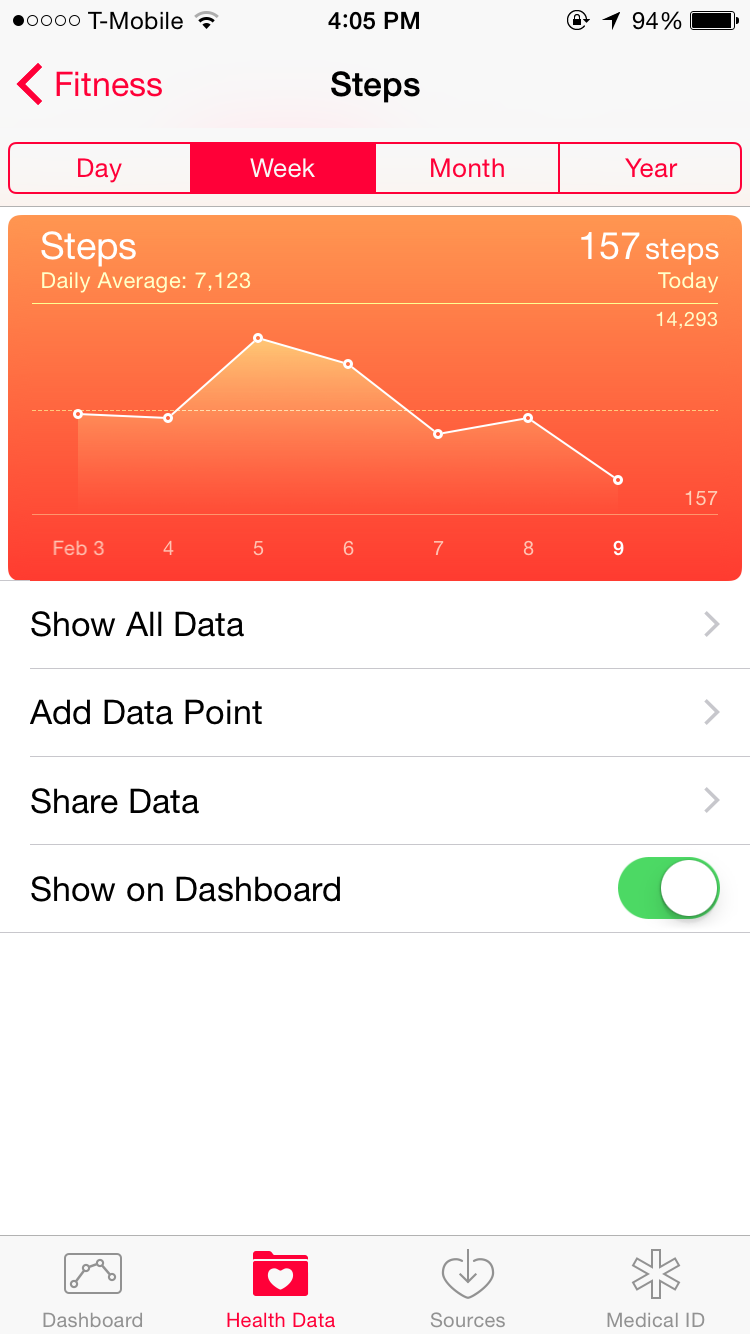
Task: Go back to Fitness
Action: point(90,85)
